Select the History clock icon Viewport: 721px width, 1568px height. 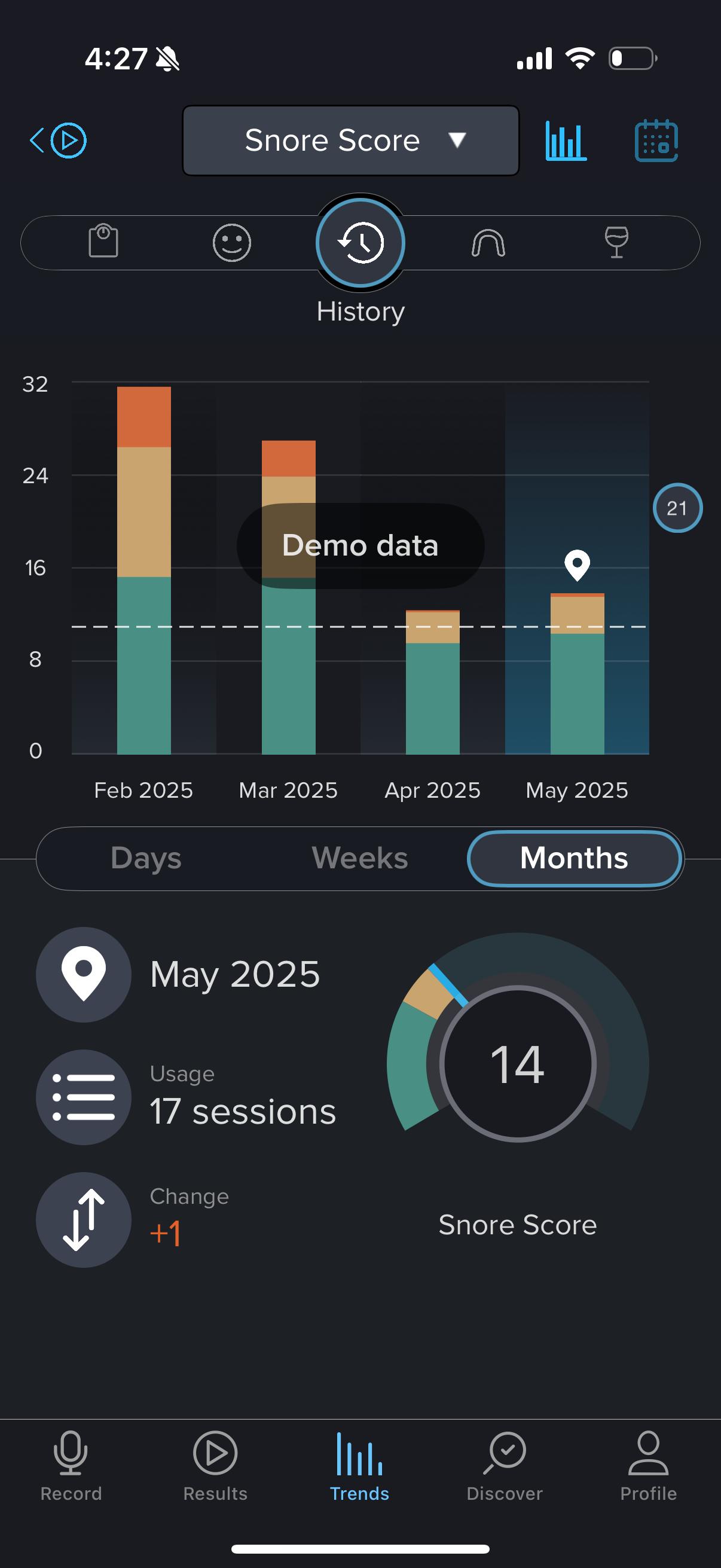coord(360,242)
